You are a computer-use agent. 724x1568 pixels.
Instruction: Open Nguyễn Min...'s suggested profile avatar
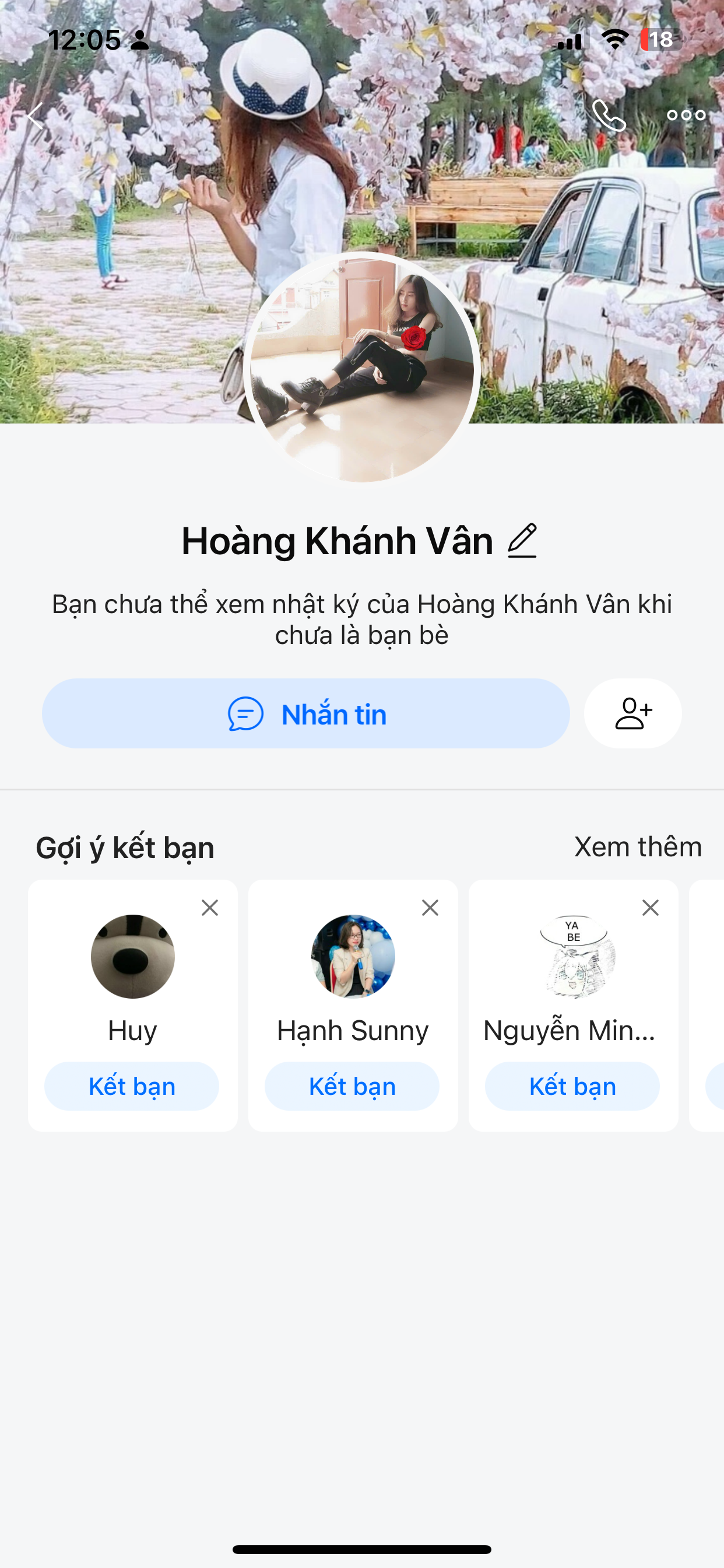pyautogui.click(x=573, y=956)
